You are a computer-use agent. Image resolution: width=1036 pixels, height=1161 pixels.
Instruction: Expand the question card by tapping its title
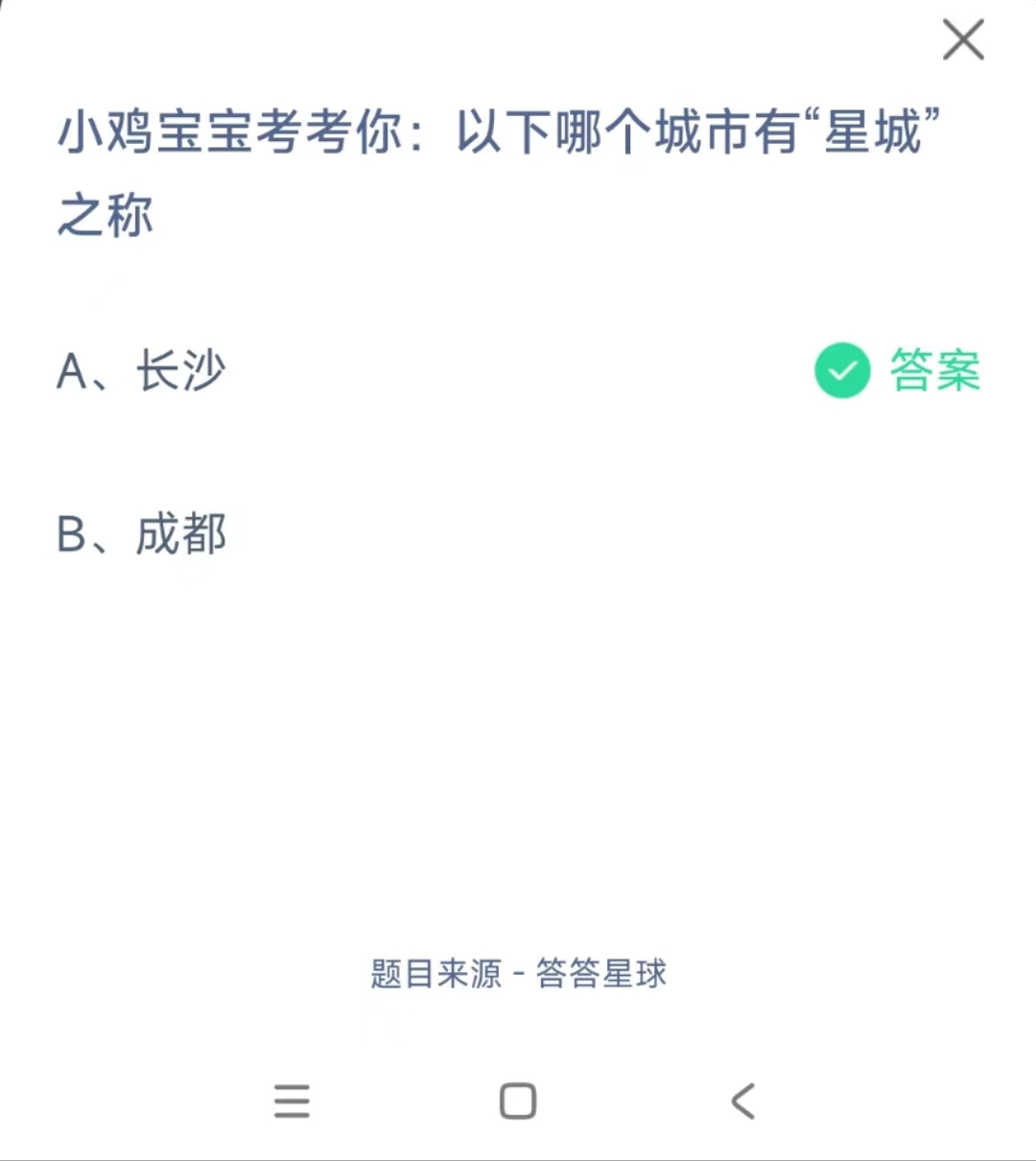tap(499, 134)
